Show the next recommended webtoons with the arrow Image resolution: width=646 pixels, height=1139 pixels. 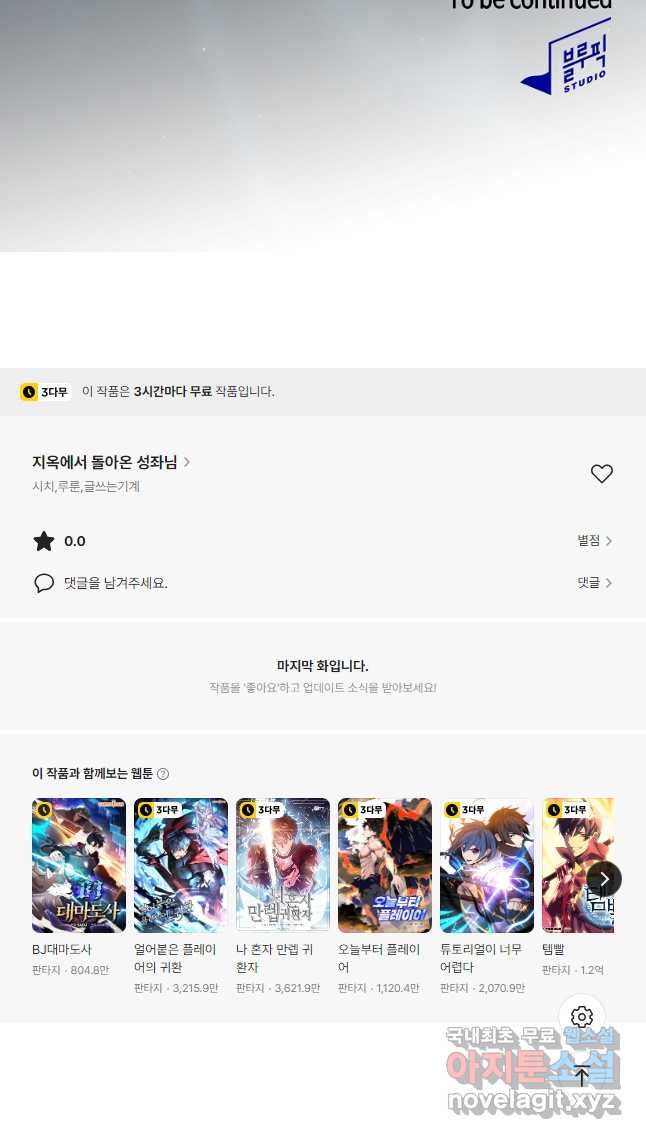(604, 879)
